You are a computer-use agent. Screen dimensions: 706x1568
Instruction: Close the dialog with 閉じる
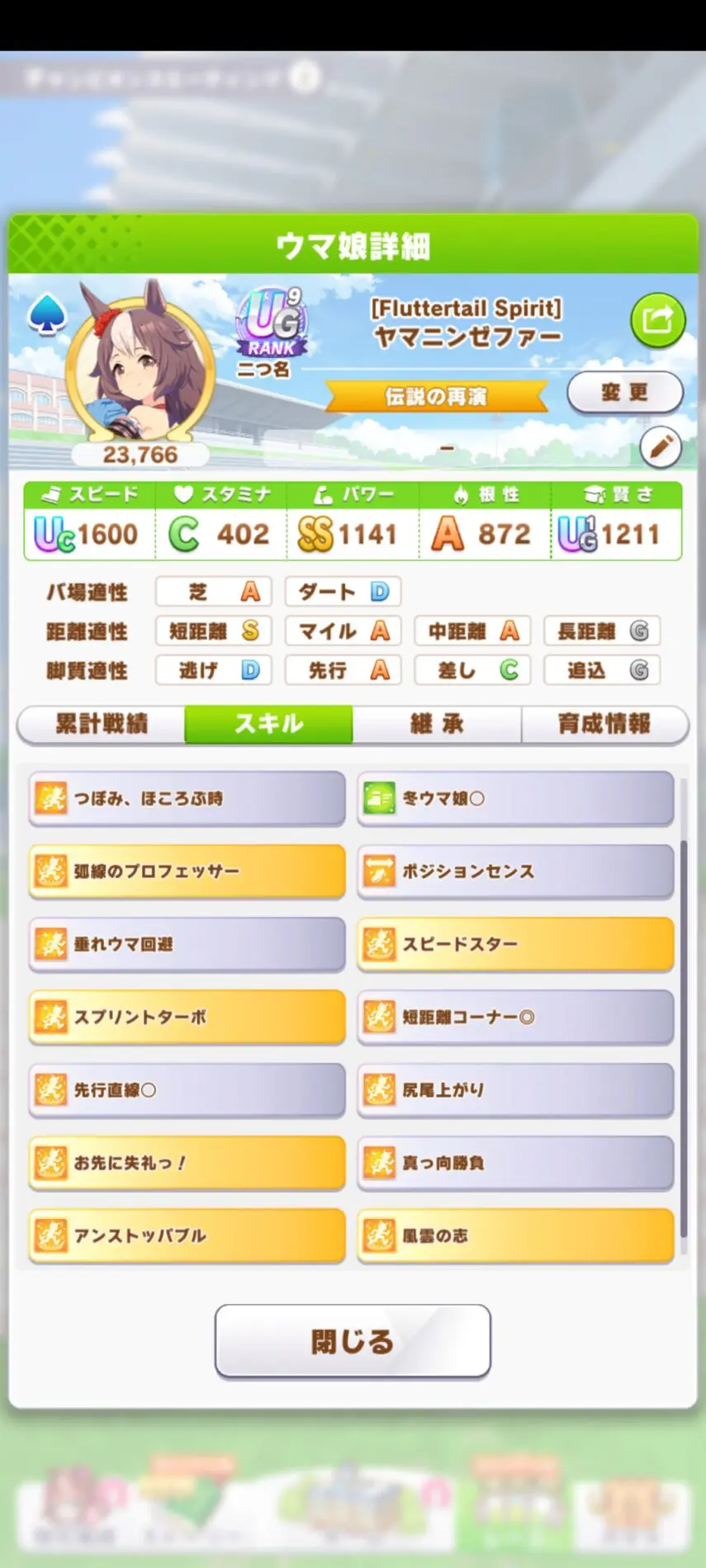(x=353, y=1341)
